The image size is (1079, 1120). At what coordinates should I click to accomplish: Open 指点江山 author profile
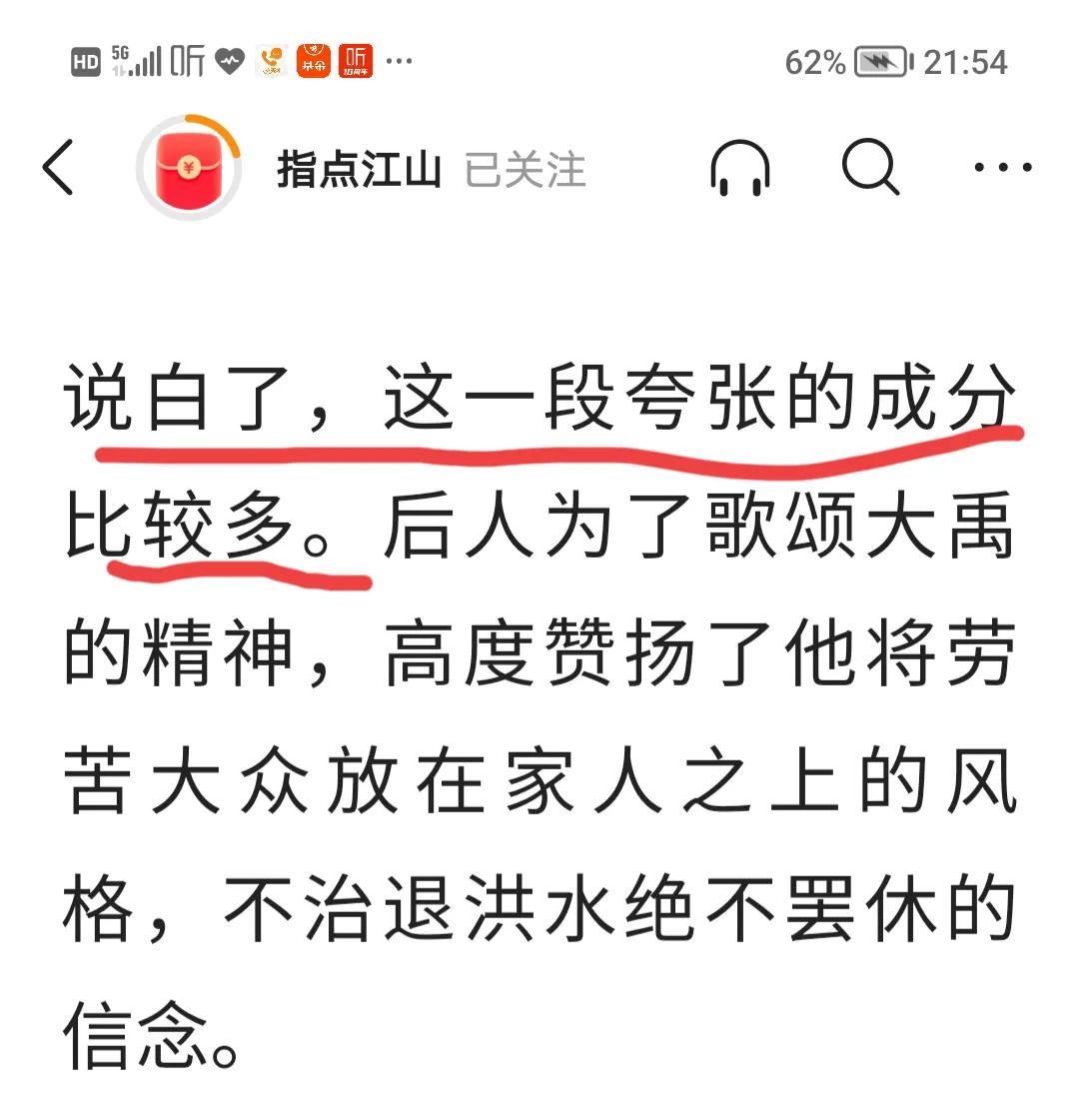359,169
